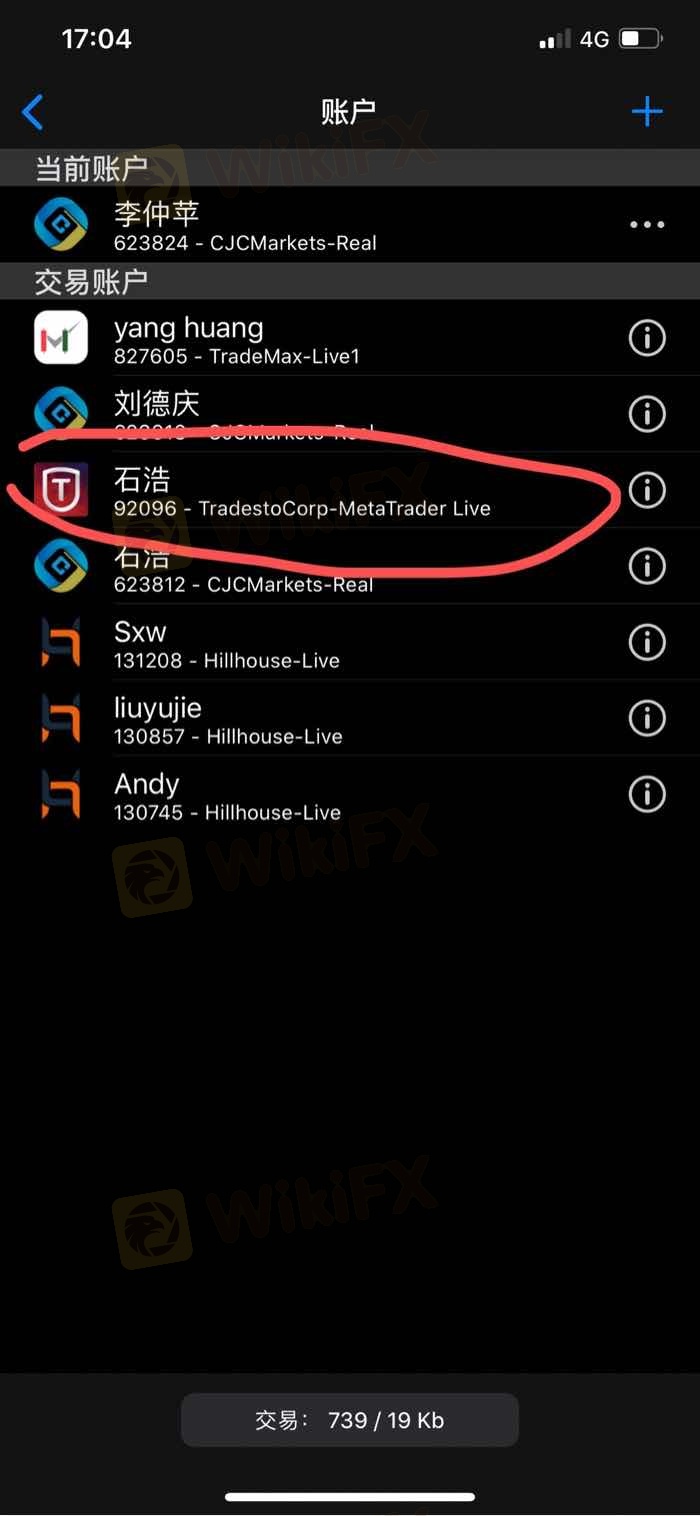View info for yang huang account
Image resolution: width=700 pixels, height=1516 pixels.
pos(647,338)
